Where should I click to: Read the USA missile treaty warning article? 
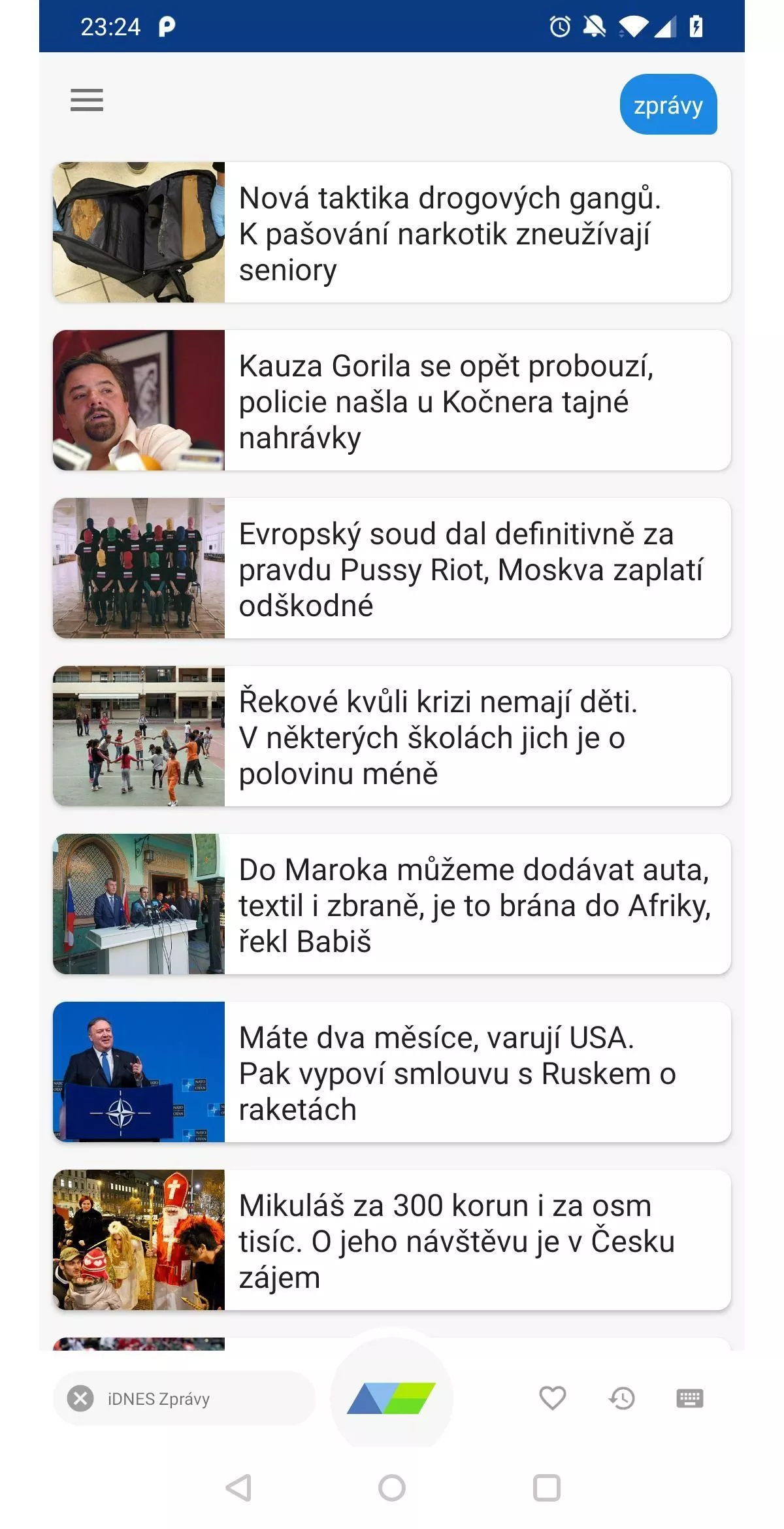392,1072
